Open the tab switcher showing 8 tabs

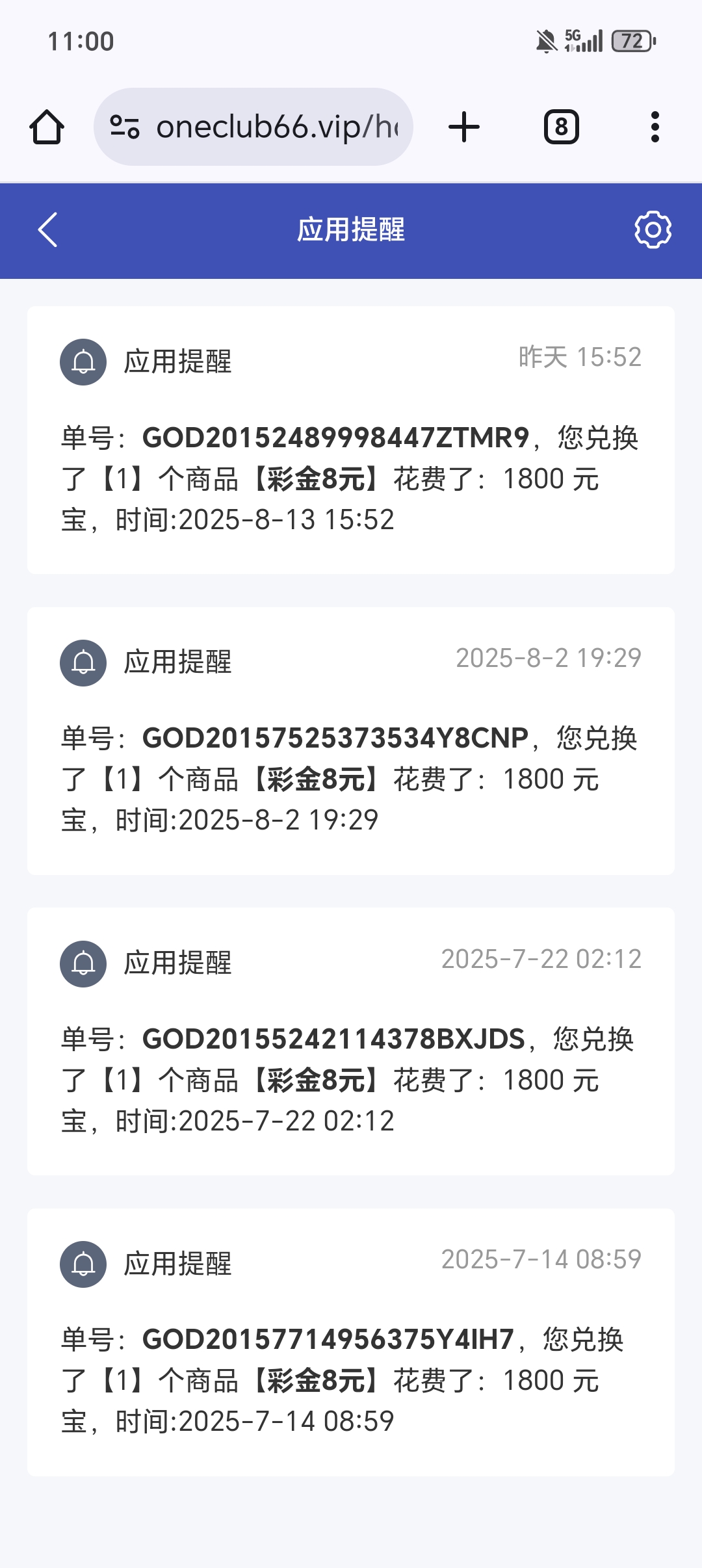click(x=560, y=126)
